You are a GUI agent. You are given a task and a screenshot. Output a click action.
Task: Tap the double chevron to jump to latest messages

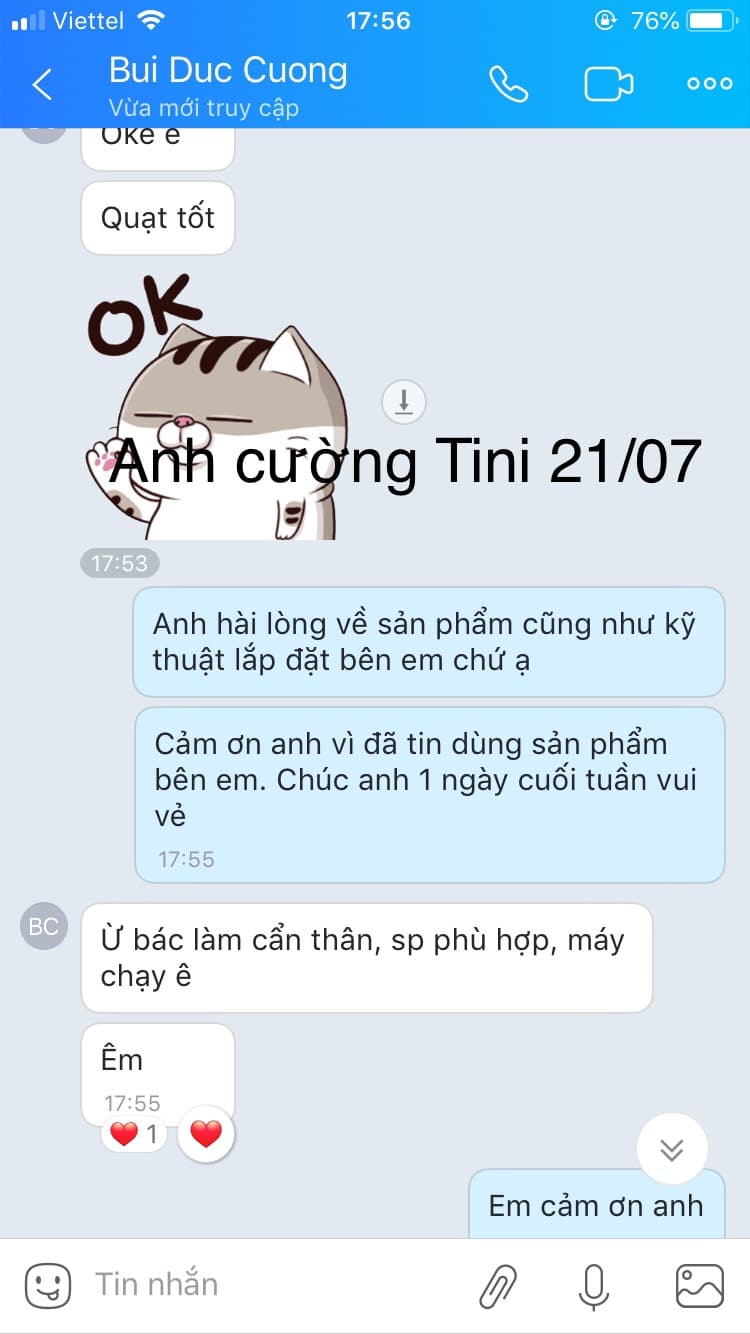[x=672, y=1149]
